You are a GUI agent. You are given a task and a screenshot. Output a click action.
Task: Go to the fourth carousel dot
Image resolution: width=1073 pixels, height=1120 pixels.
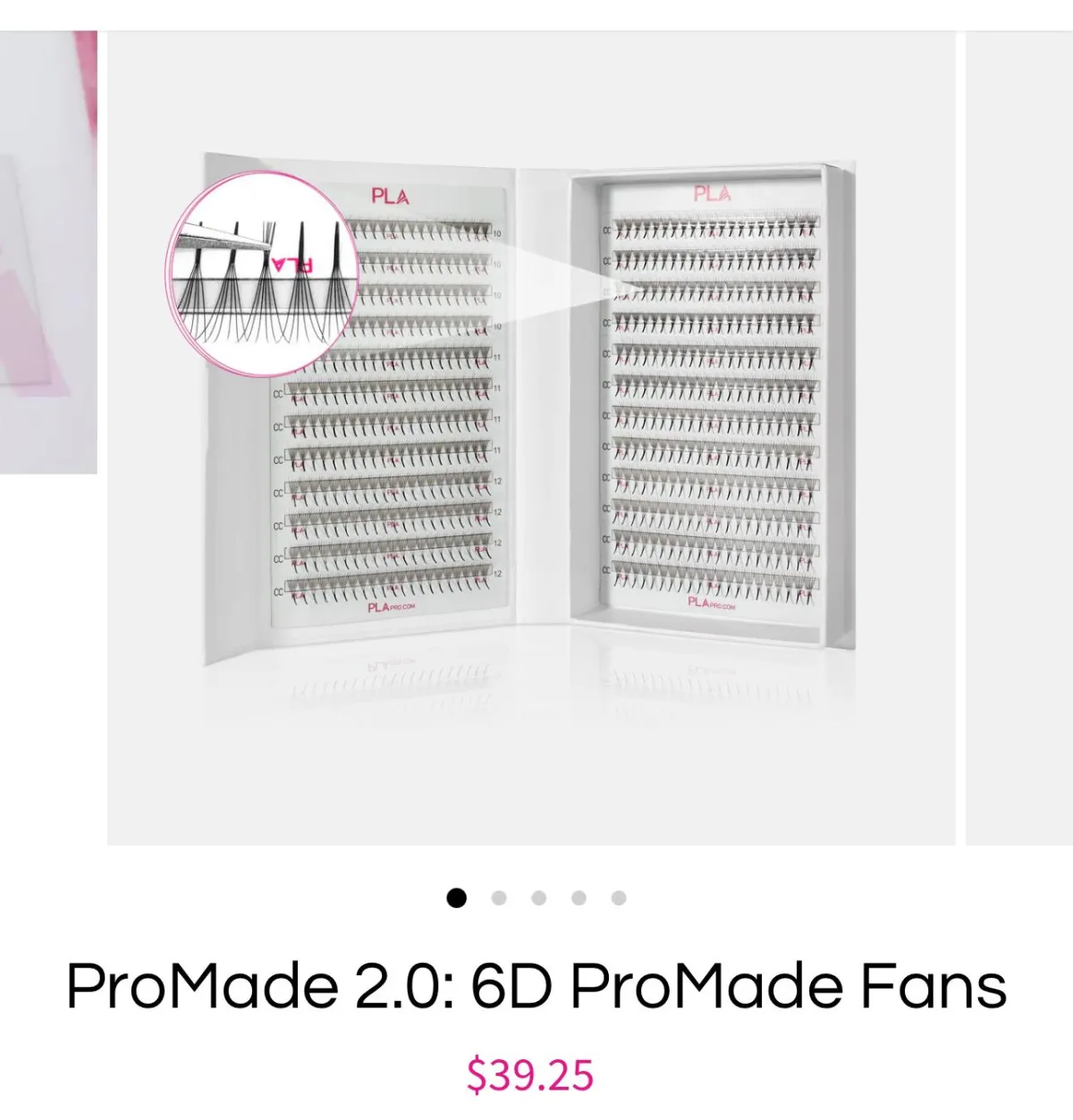[x=579, y=897]
